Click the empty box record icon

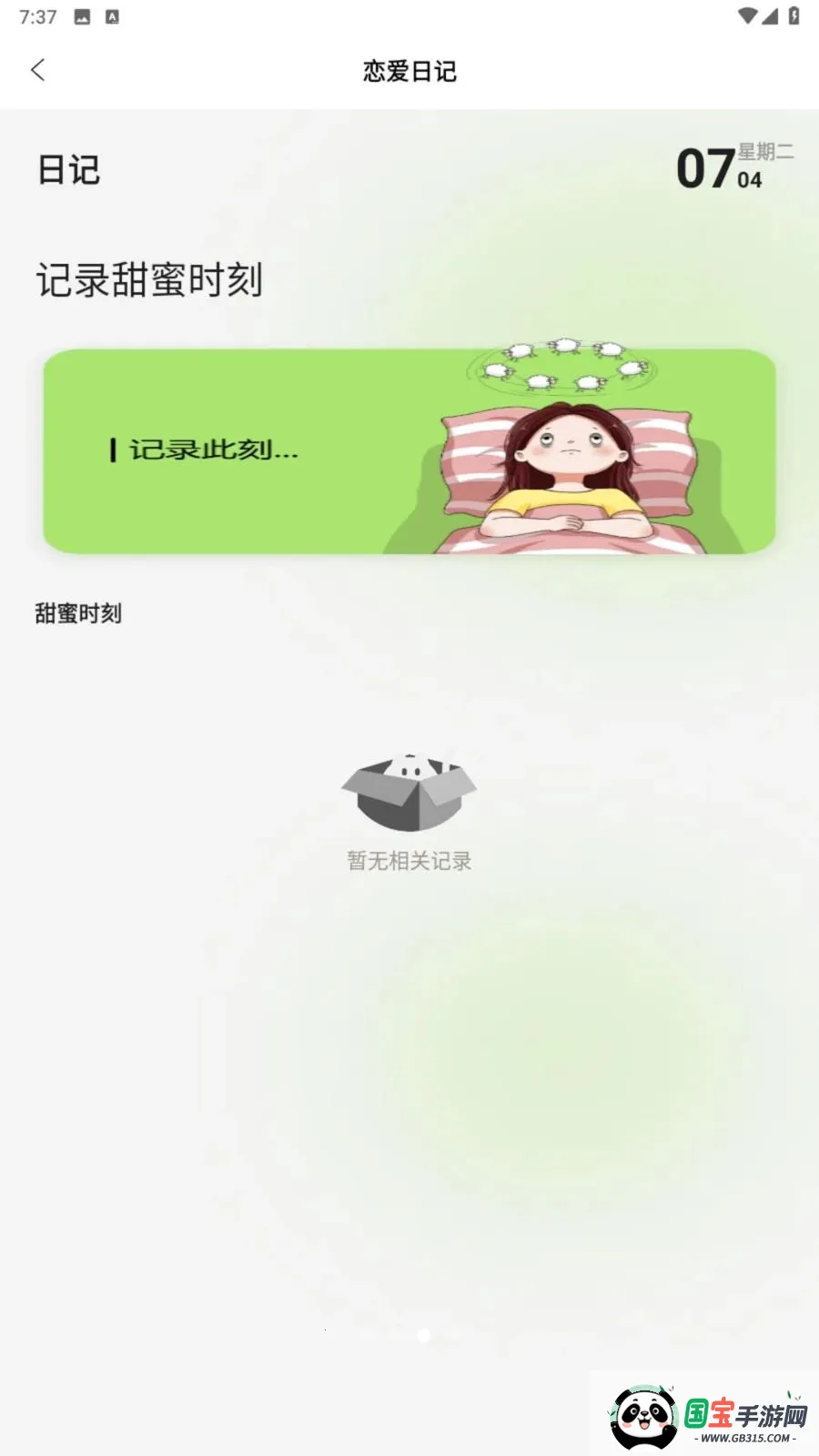tap(409, 791)
